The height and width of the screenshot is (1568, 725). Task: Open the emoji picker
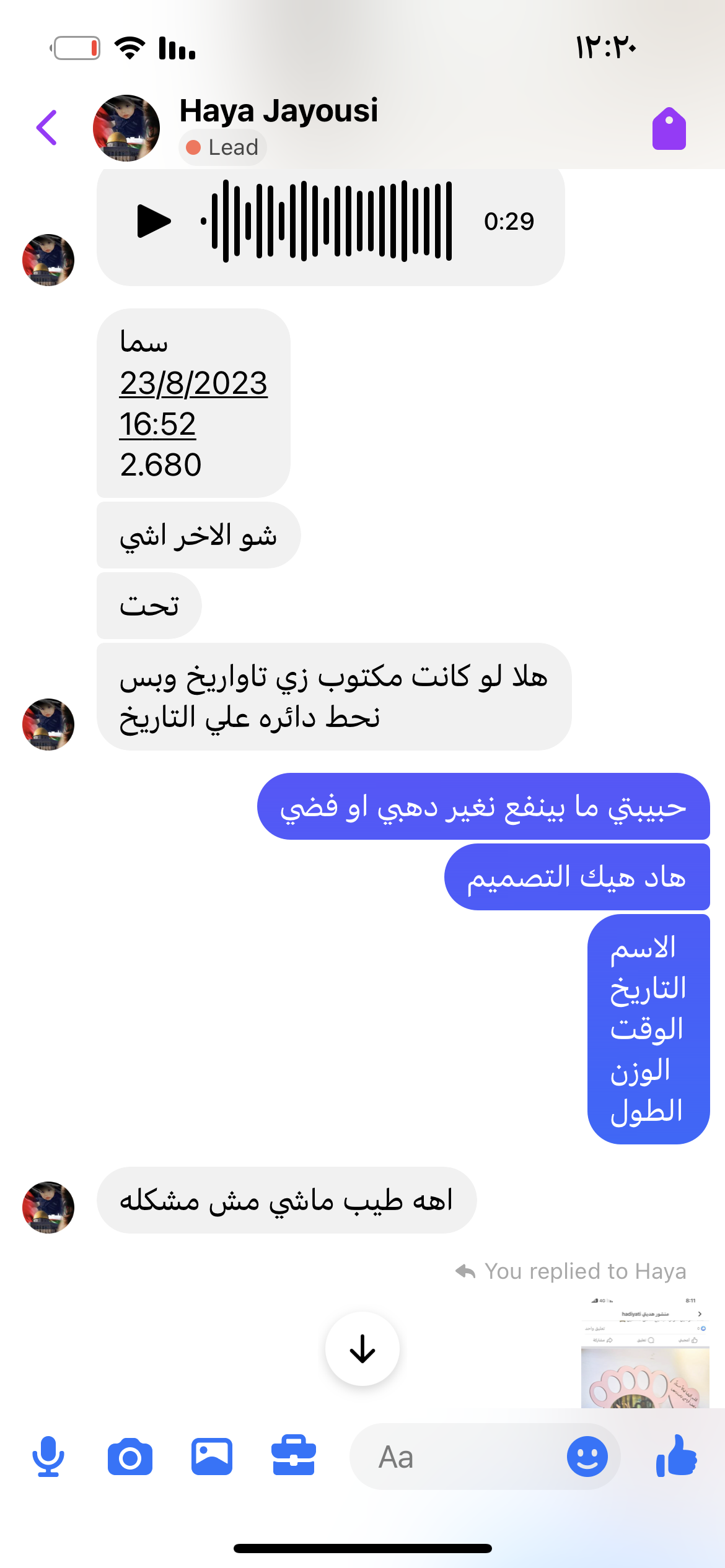click(x=587, y=1457)
